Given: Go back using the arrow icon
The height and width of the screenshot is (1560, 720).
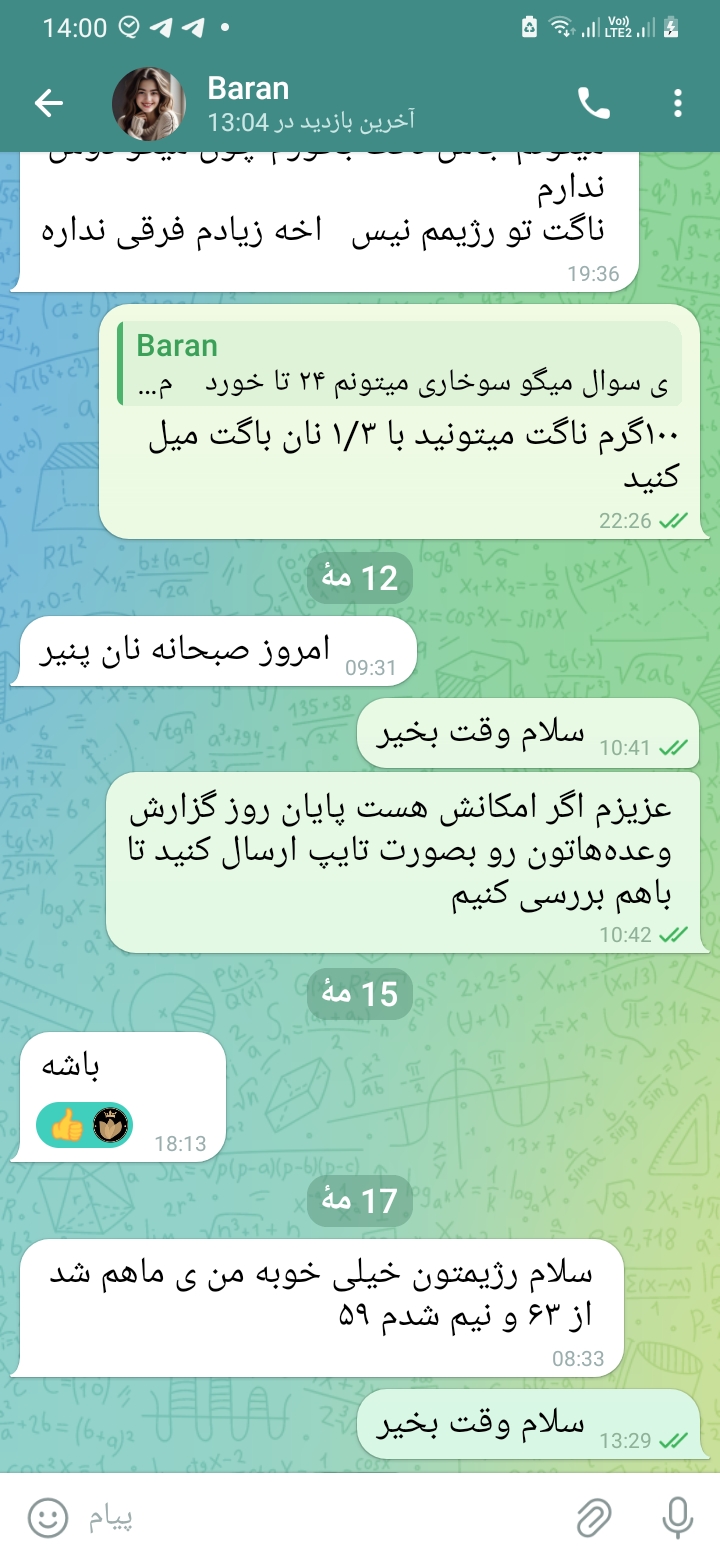Looking at the screenshot, I should pyautogui.click(x=48, y=103).
